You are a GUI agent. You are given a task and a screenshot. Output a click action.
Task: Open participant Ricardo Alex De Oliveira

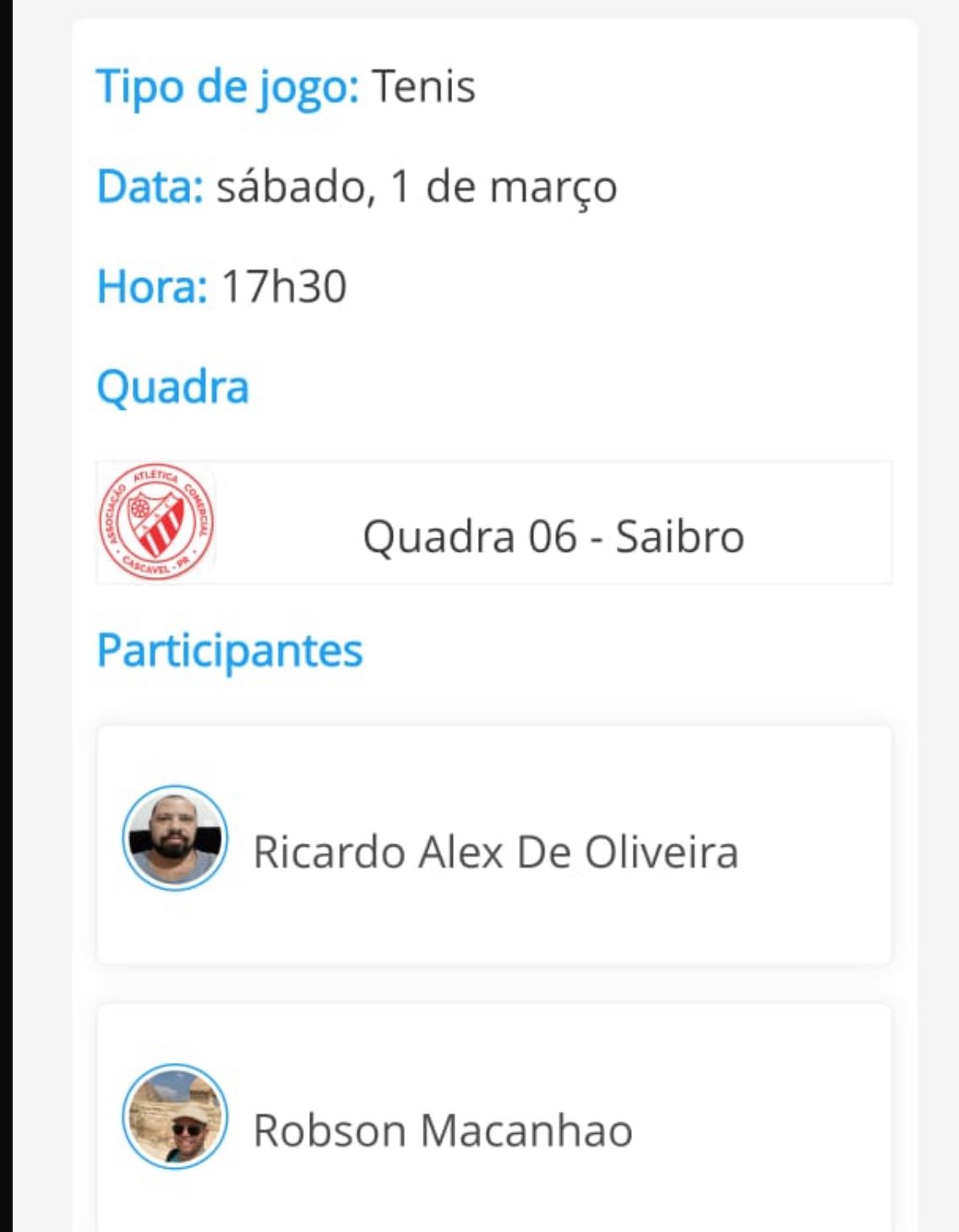pyautogui.click(x=494, y=845)
